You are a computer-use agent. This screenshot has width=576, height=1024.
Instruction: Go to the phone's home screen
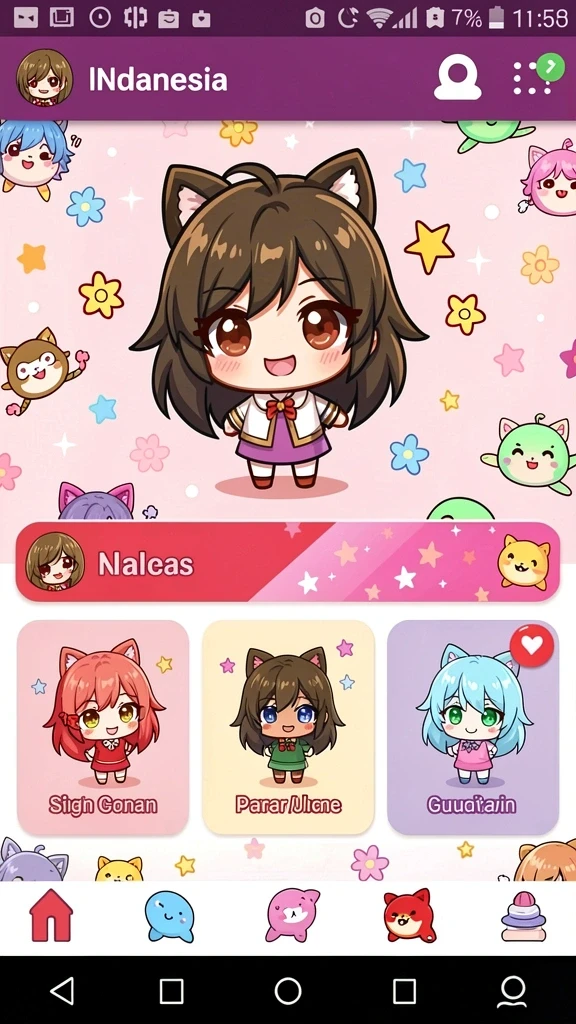(288, 991)
